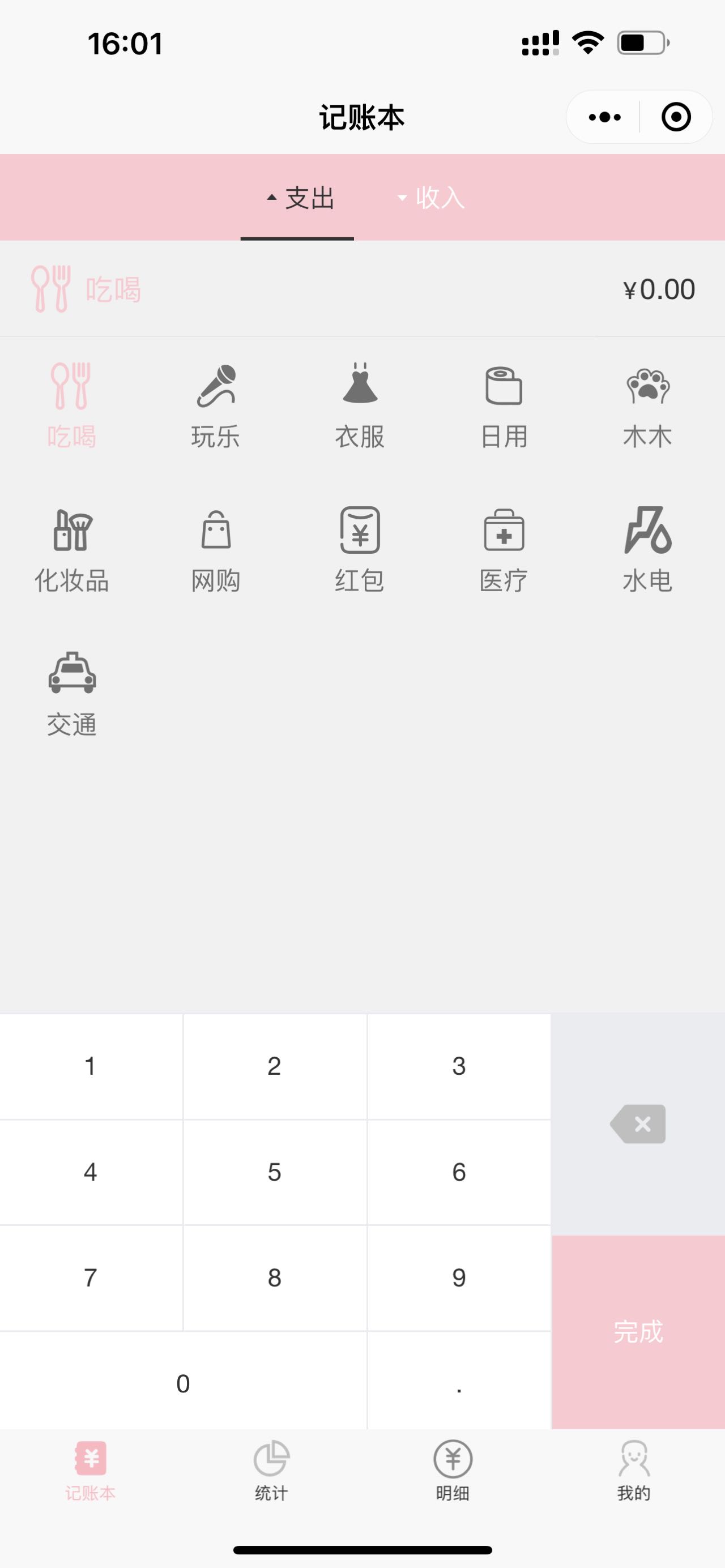Choose the 红包 category
The width and height of the screenshot is (725, 1568).
(360, 549)
